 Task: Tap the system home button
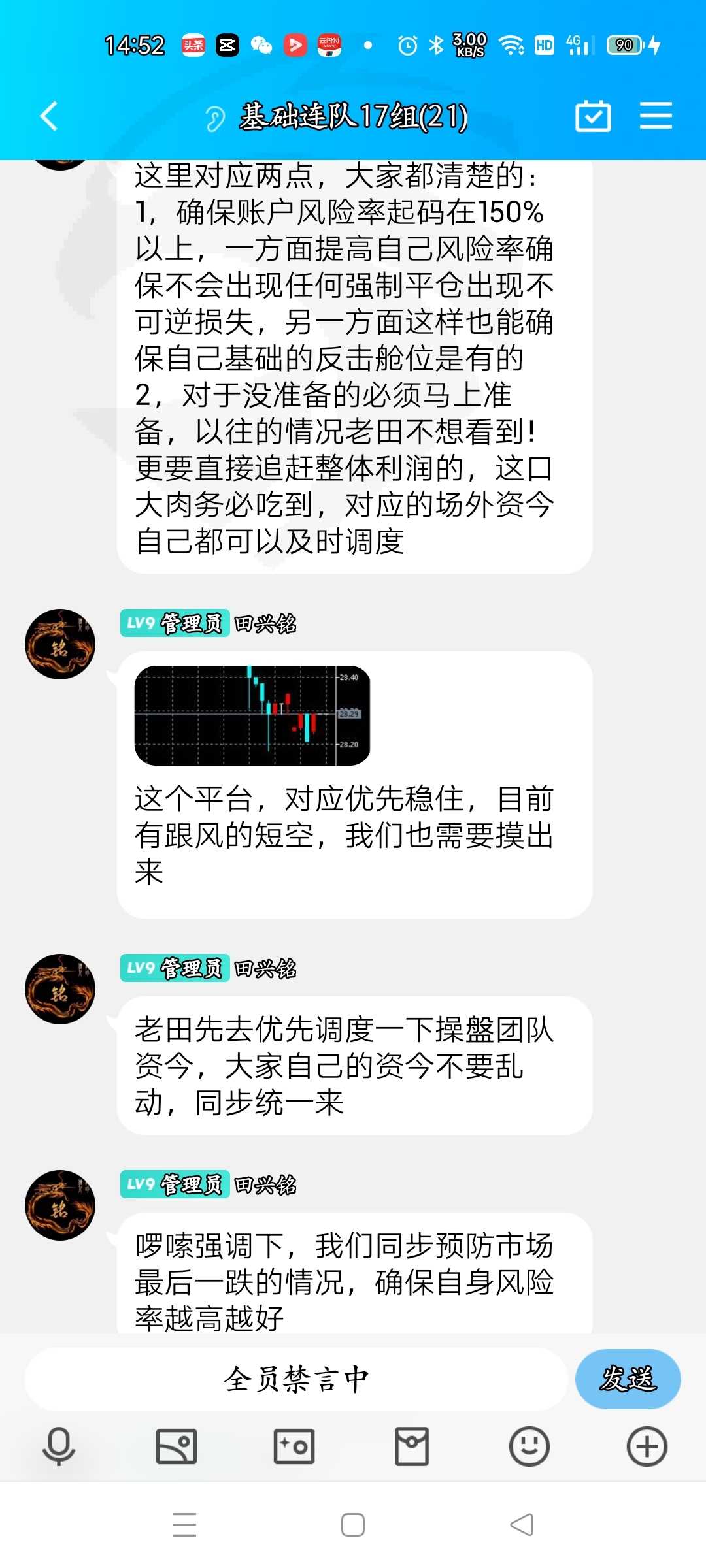click(353, 1525)
